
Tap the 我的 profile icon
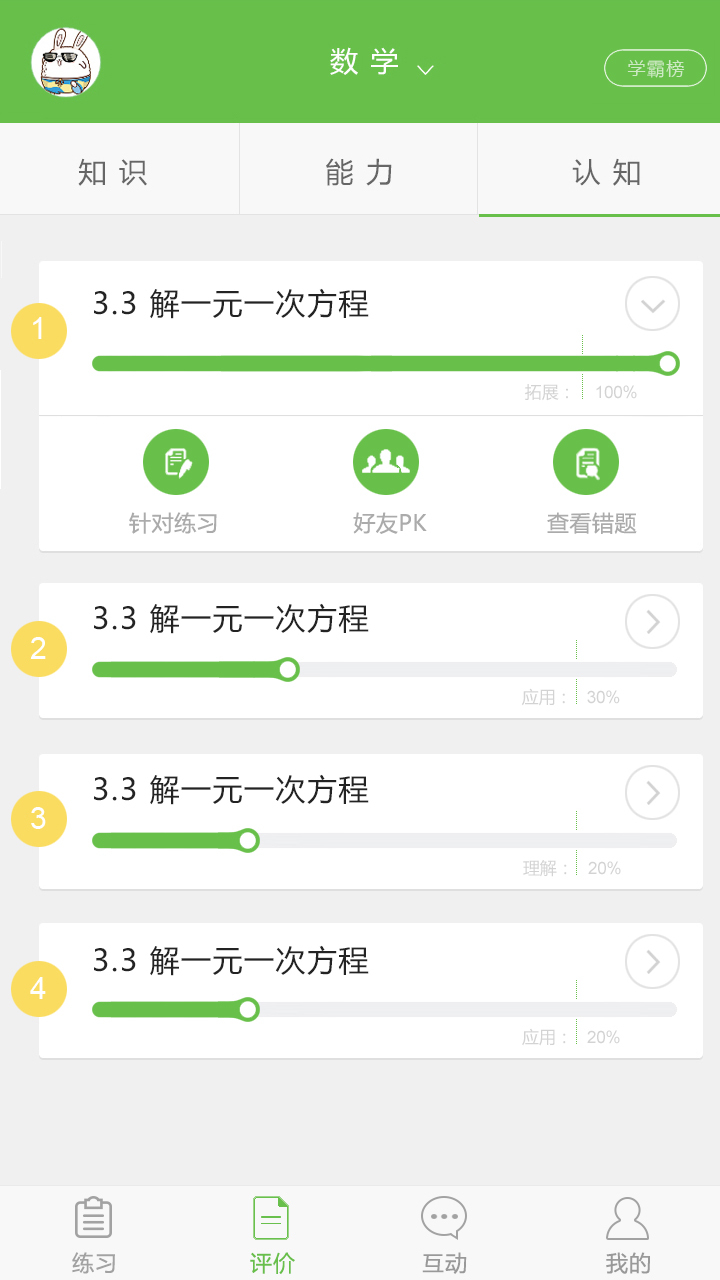(x=626, y=1218)
